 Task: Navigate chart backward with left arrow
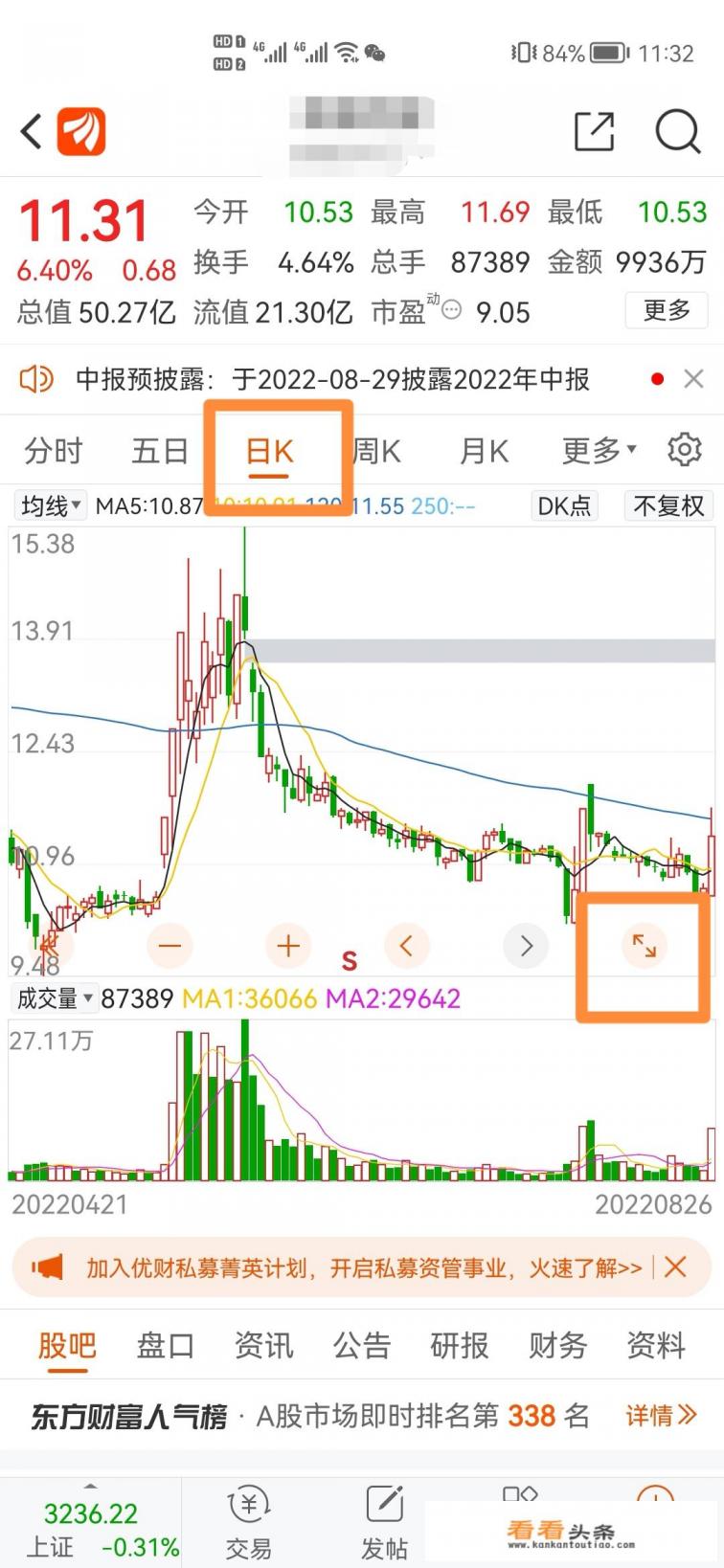click(406, 946)
